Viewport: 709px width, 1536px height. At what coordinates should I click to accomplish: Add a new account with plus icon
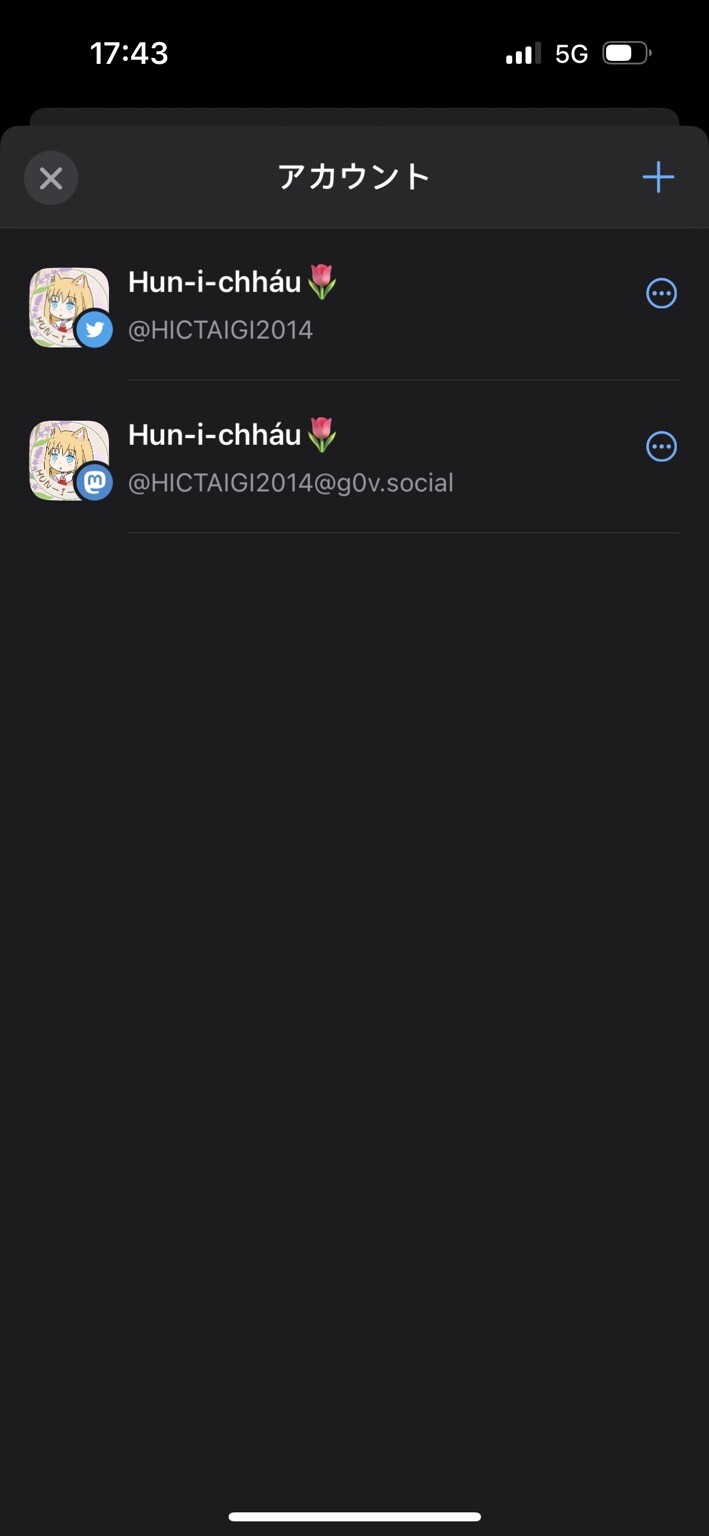pos(657,178)
